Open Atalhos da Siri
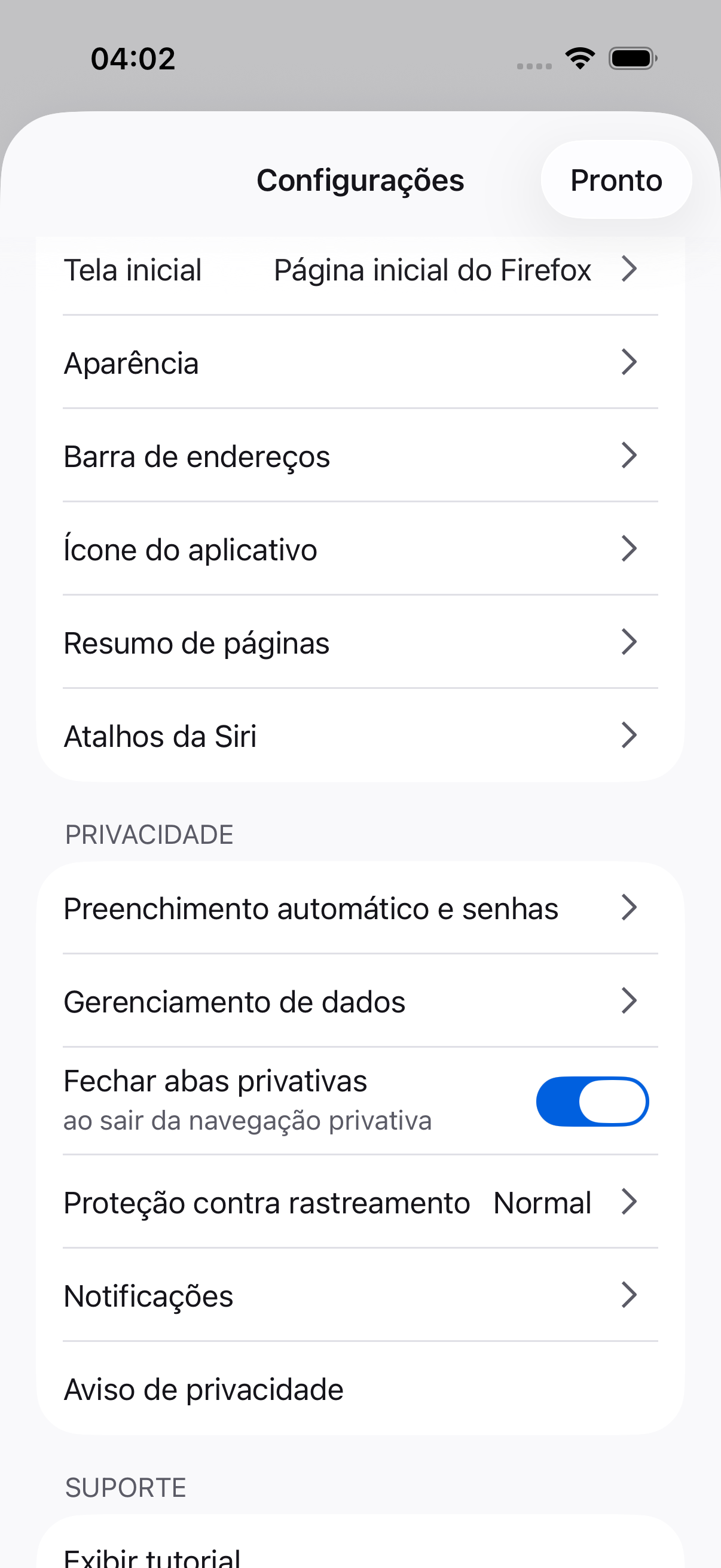This screenshot has height=1568, width=721. click(x=360, y=737)
